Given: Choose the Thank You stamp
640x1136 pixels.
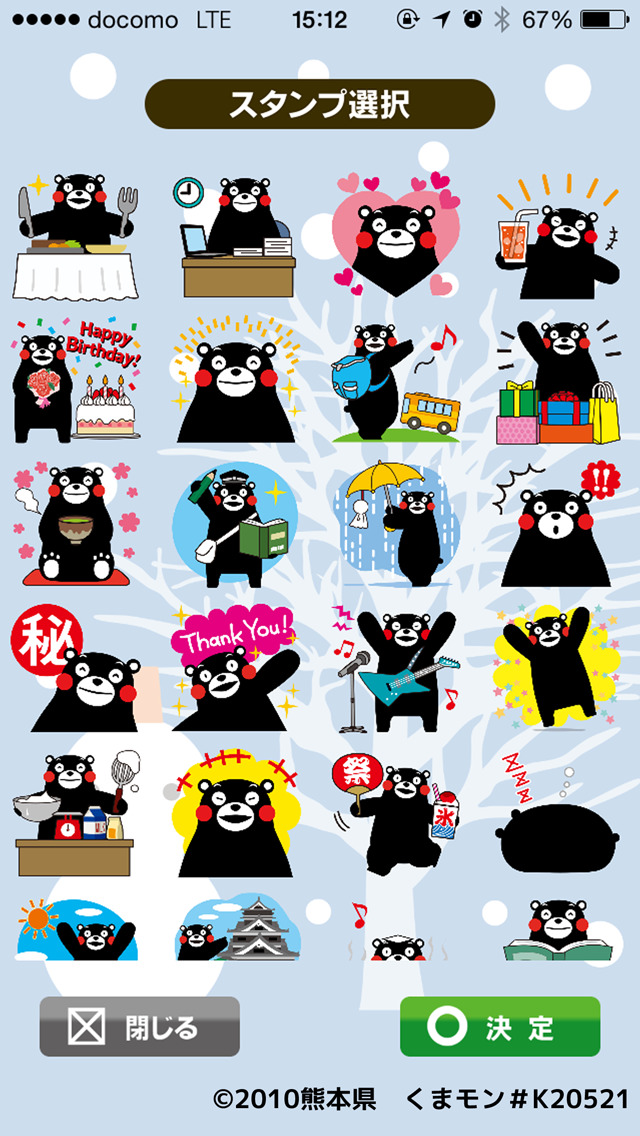Looking at the screenshot, I should (x=236, y=666).
